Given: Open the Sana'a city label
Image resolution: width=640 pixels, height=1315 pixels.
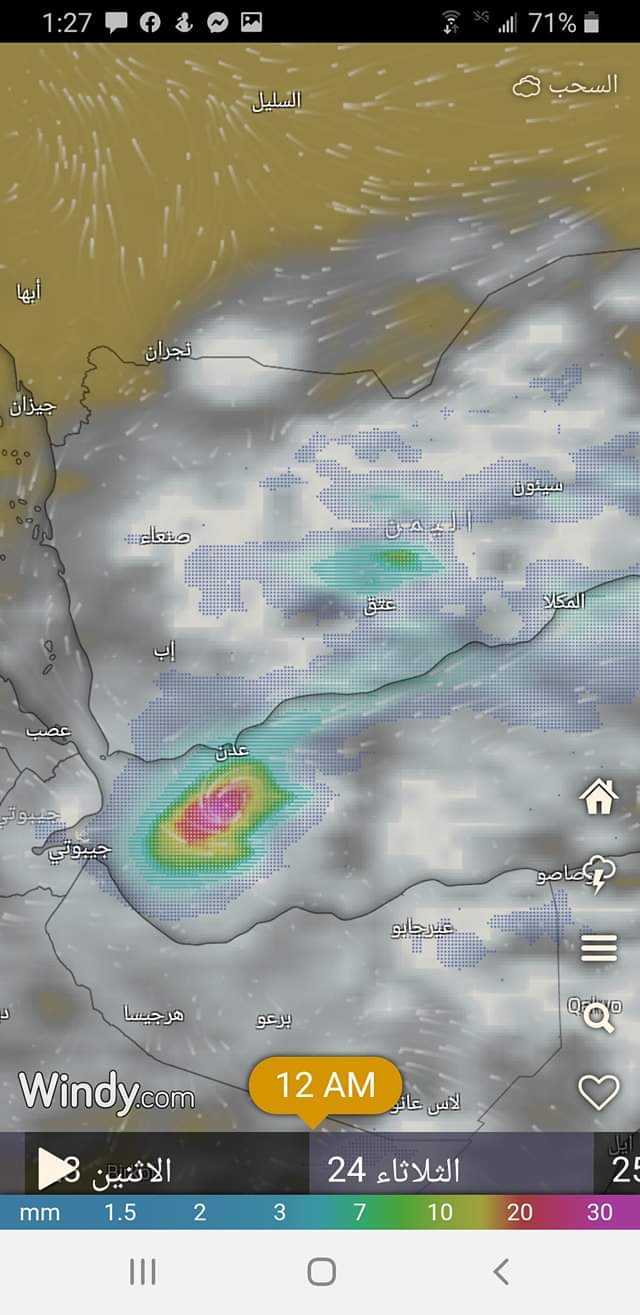Looking at the screenshot, I should point(164,537).
